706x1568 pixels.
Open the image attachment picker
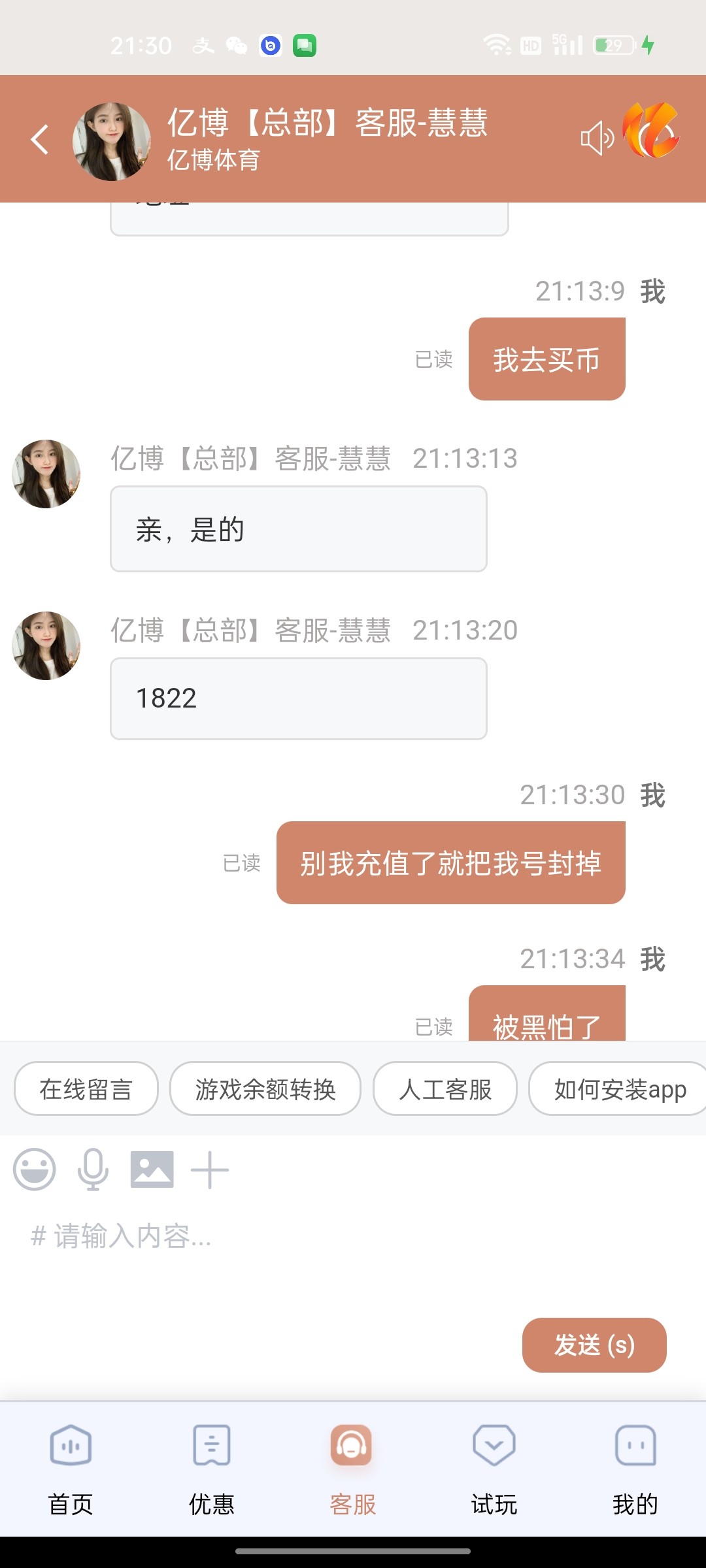tap(152, 1169)
